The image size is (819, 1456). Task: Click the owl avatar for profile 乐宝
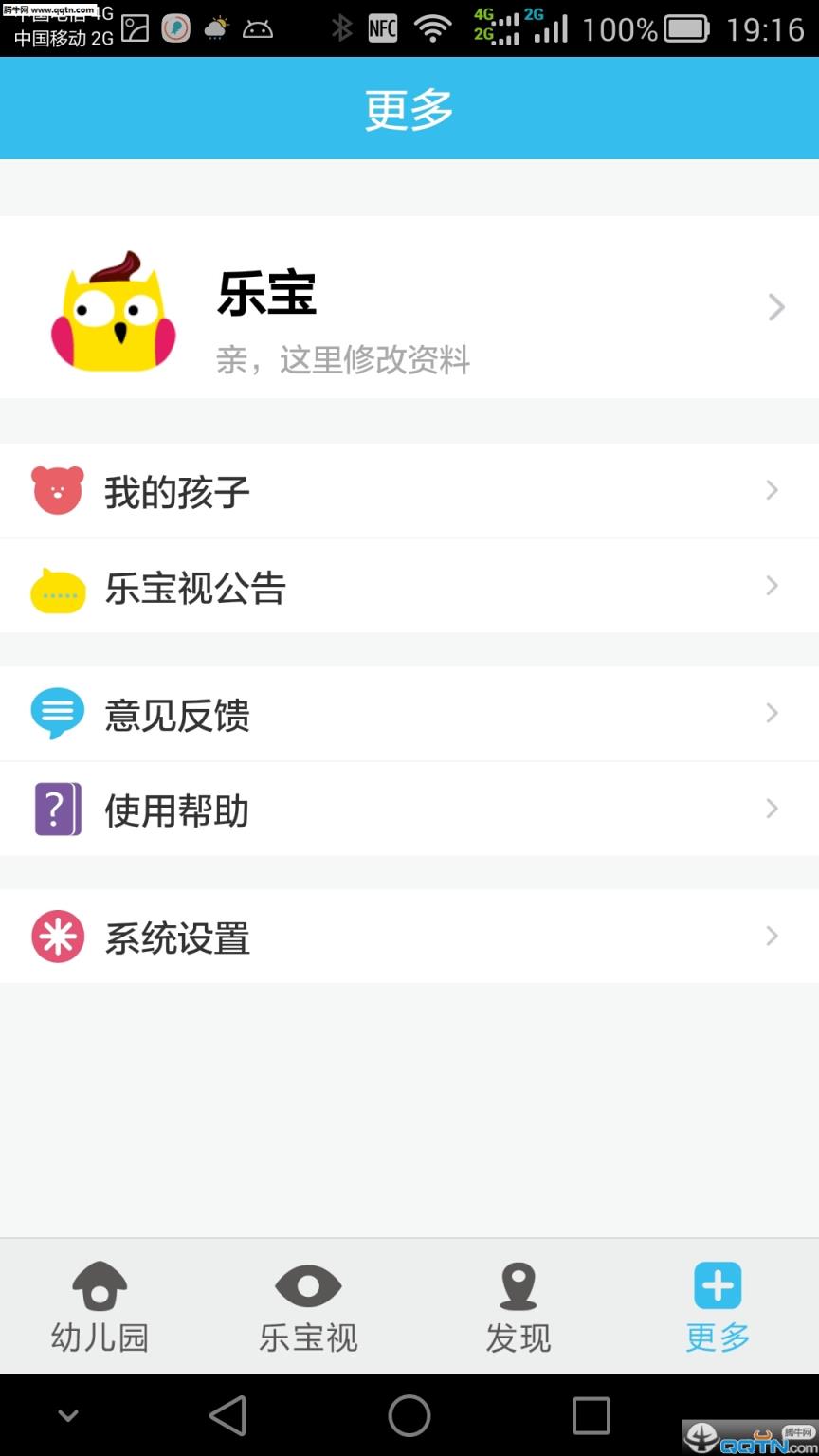point(112,311)
